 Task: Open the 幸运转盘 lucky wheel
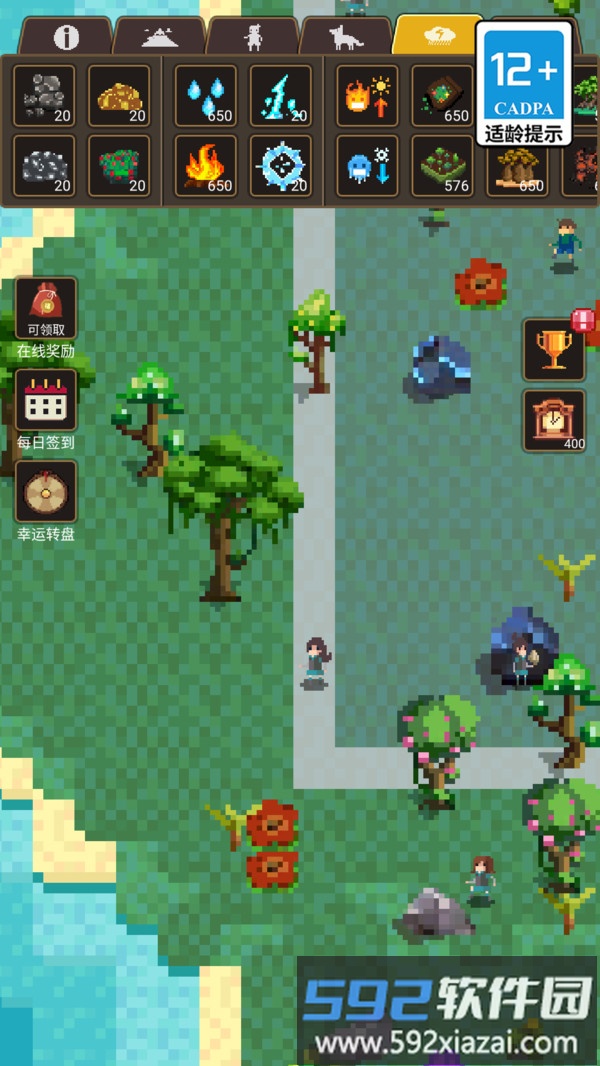[x=46, y=492]
